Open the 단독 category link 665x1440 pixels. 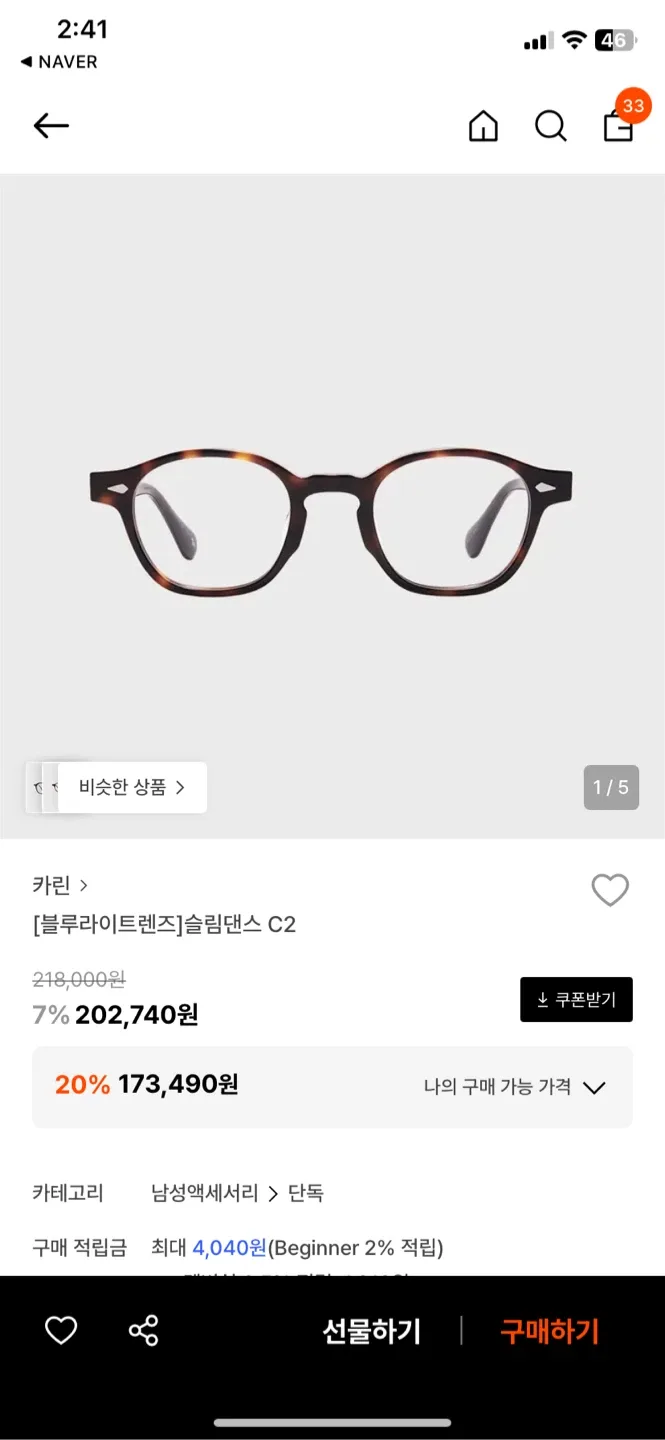(306, 1193)
